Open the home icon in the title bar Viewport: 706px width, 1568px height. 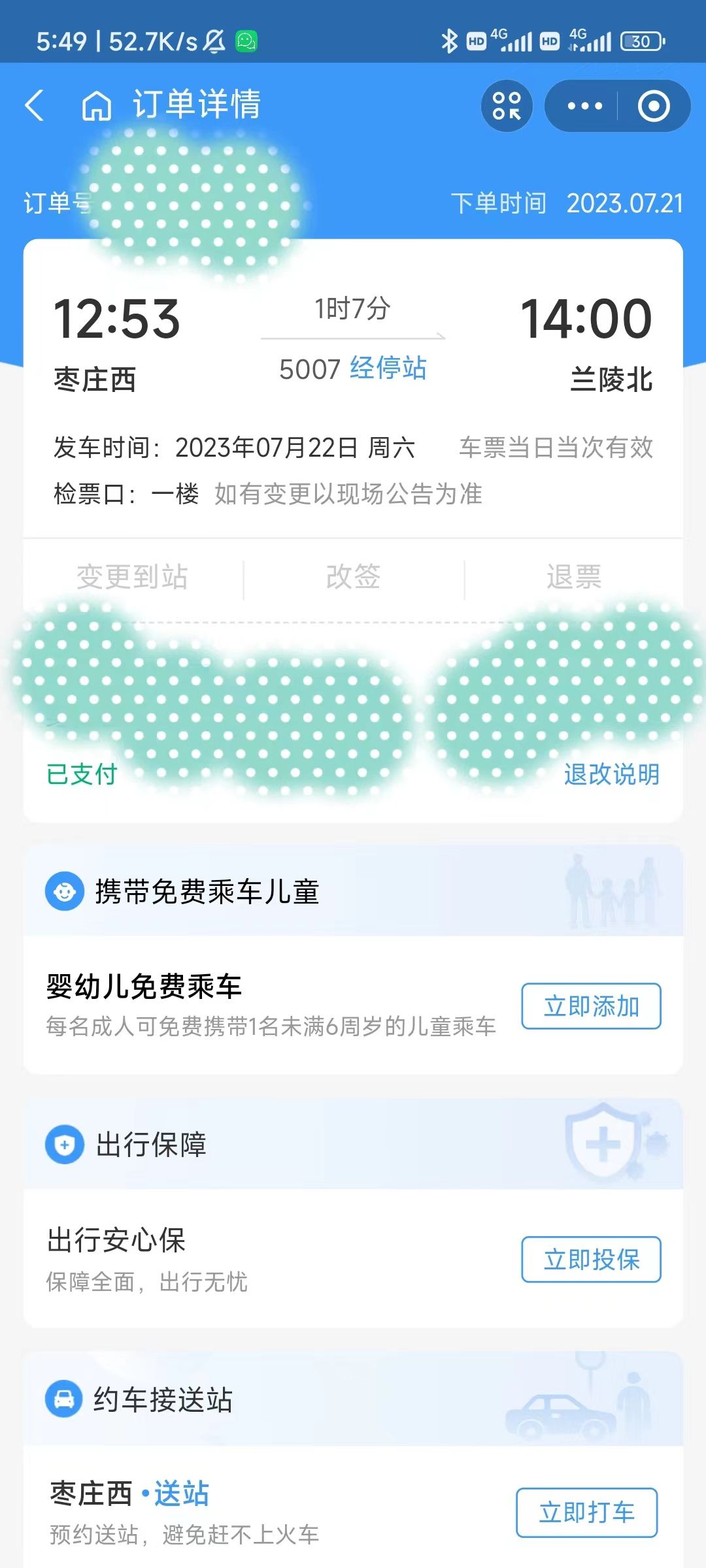point(97,106)
